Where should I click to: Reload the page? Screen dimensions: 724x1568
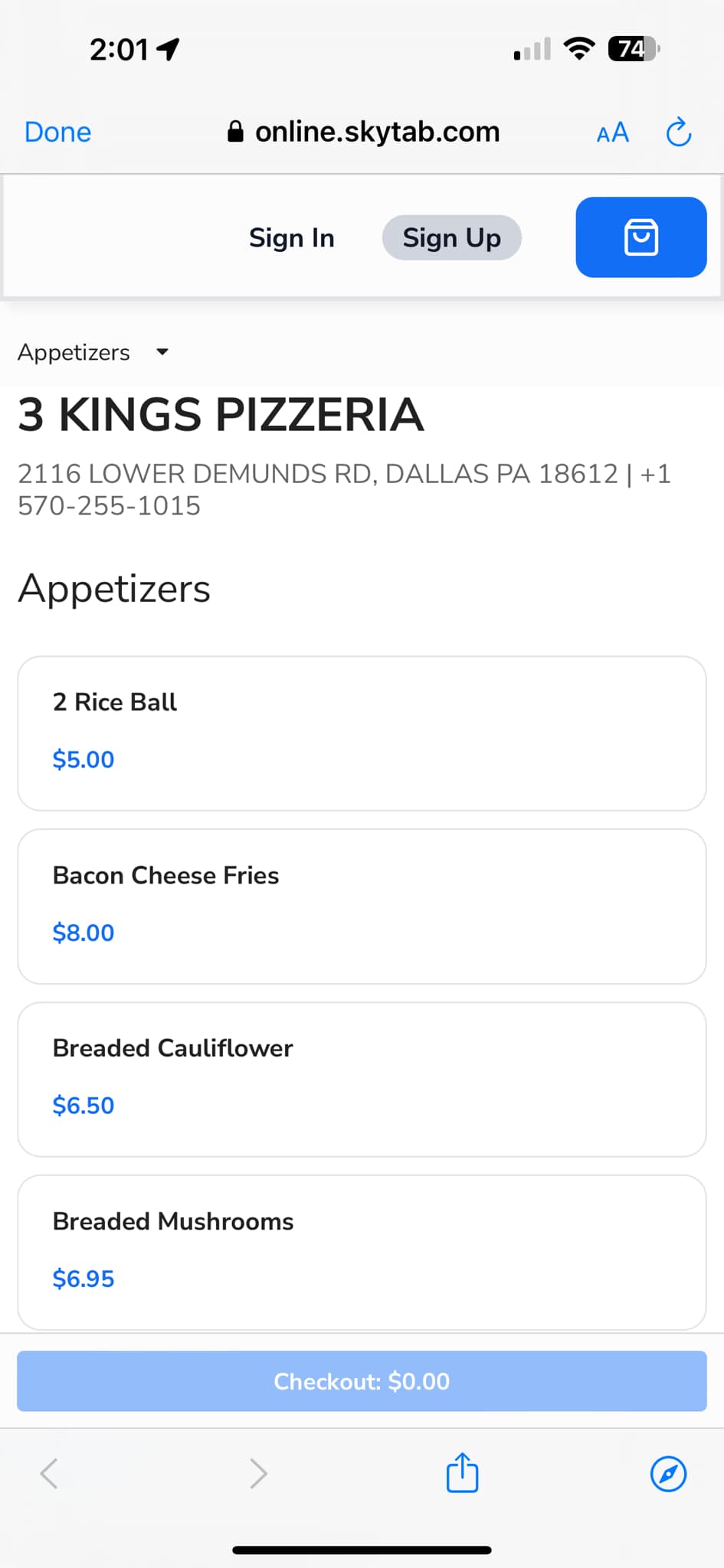point(679,132)
